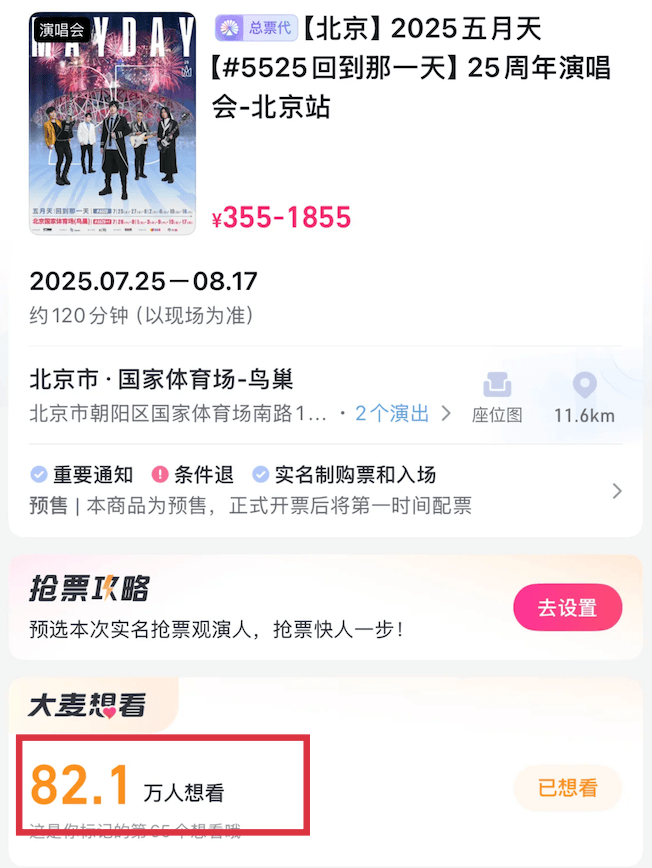The height and width of the screenshot is (868, 652).
Task: Open the Mayday concert poster image
Action: [112, 125]
